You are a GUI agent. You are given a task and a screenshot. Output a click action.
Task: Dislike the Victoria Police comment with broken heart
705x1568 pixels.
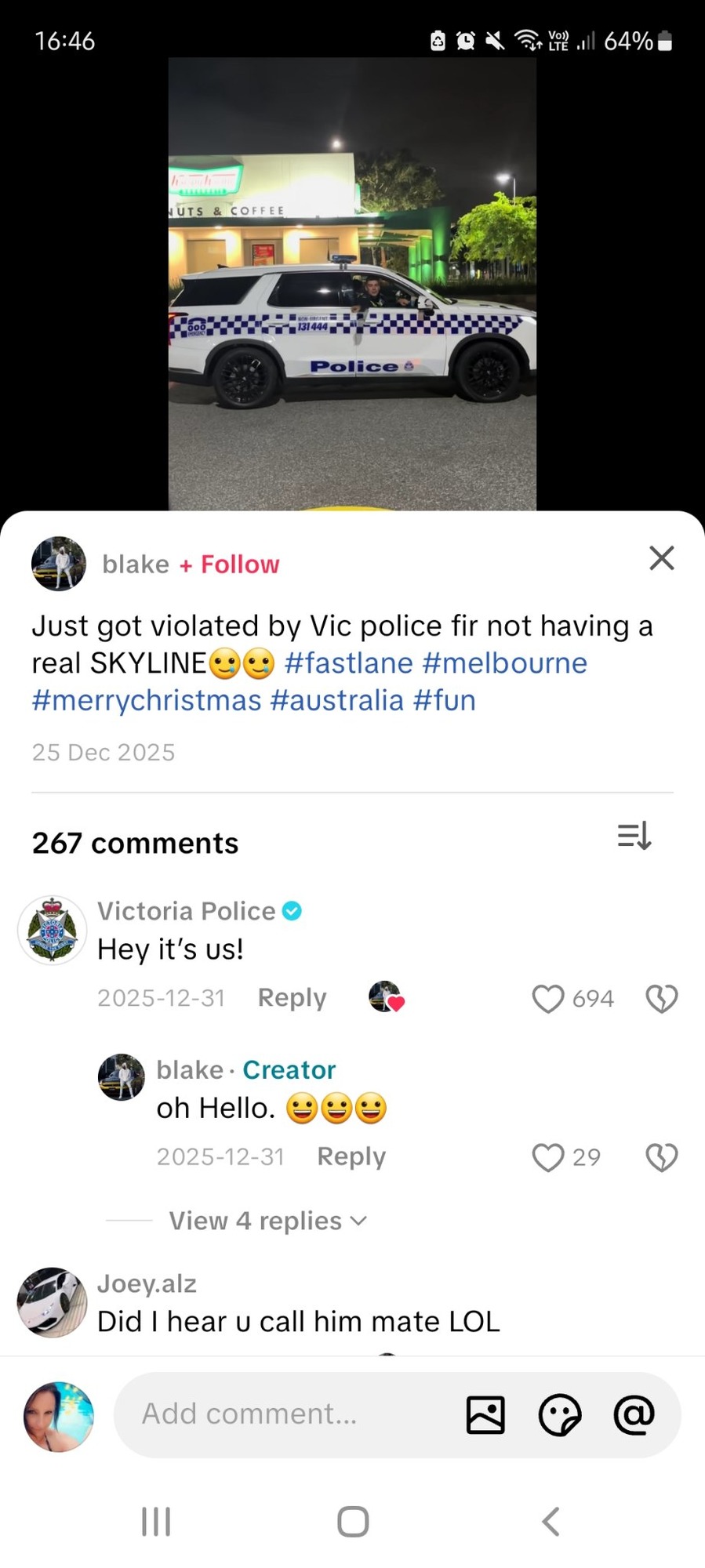coord(661,998)
